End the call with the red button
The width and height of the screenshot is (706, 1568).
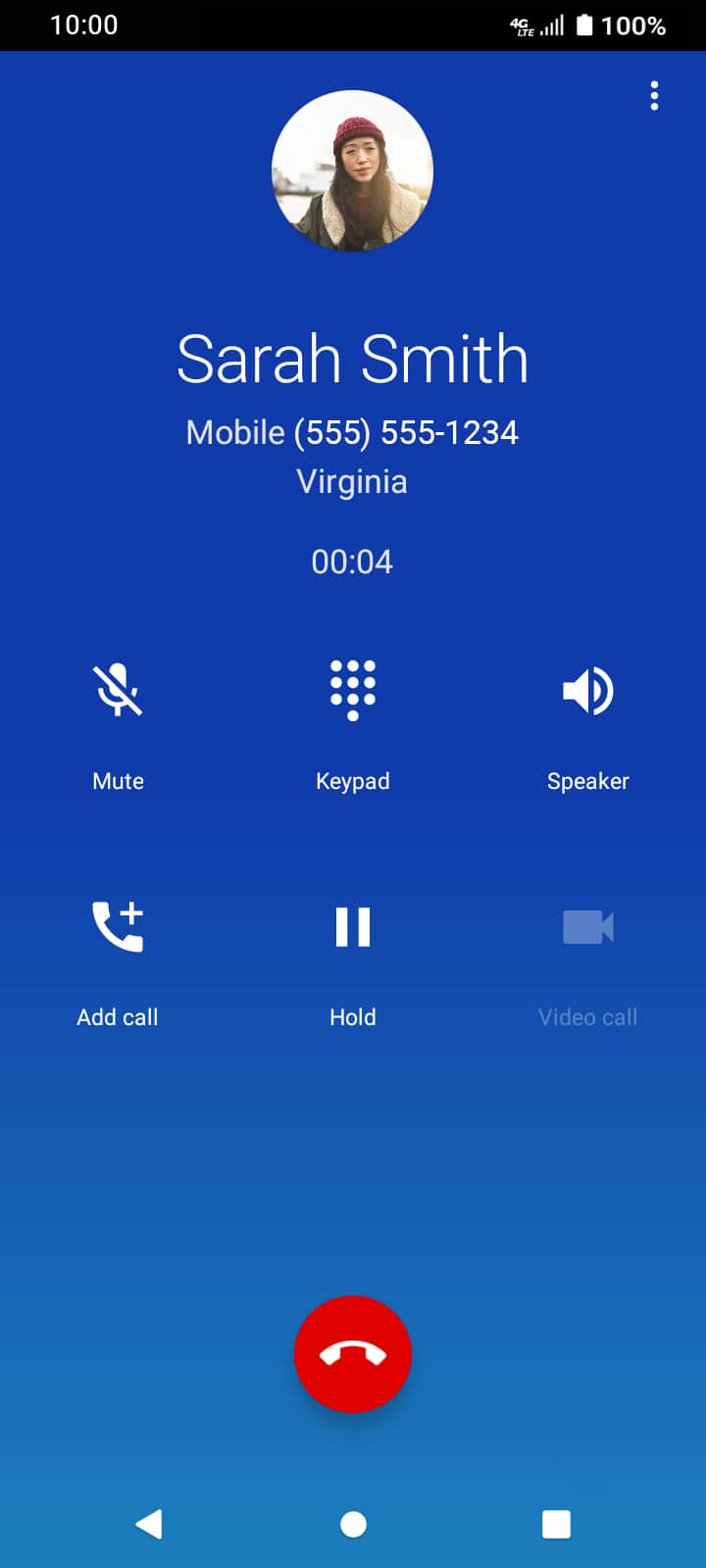pyautogui.click(x=353, y=1354)
